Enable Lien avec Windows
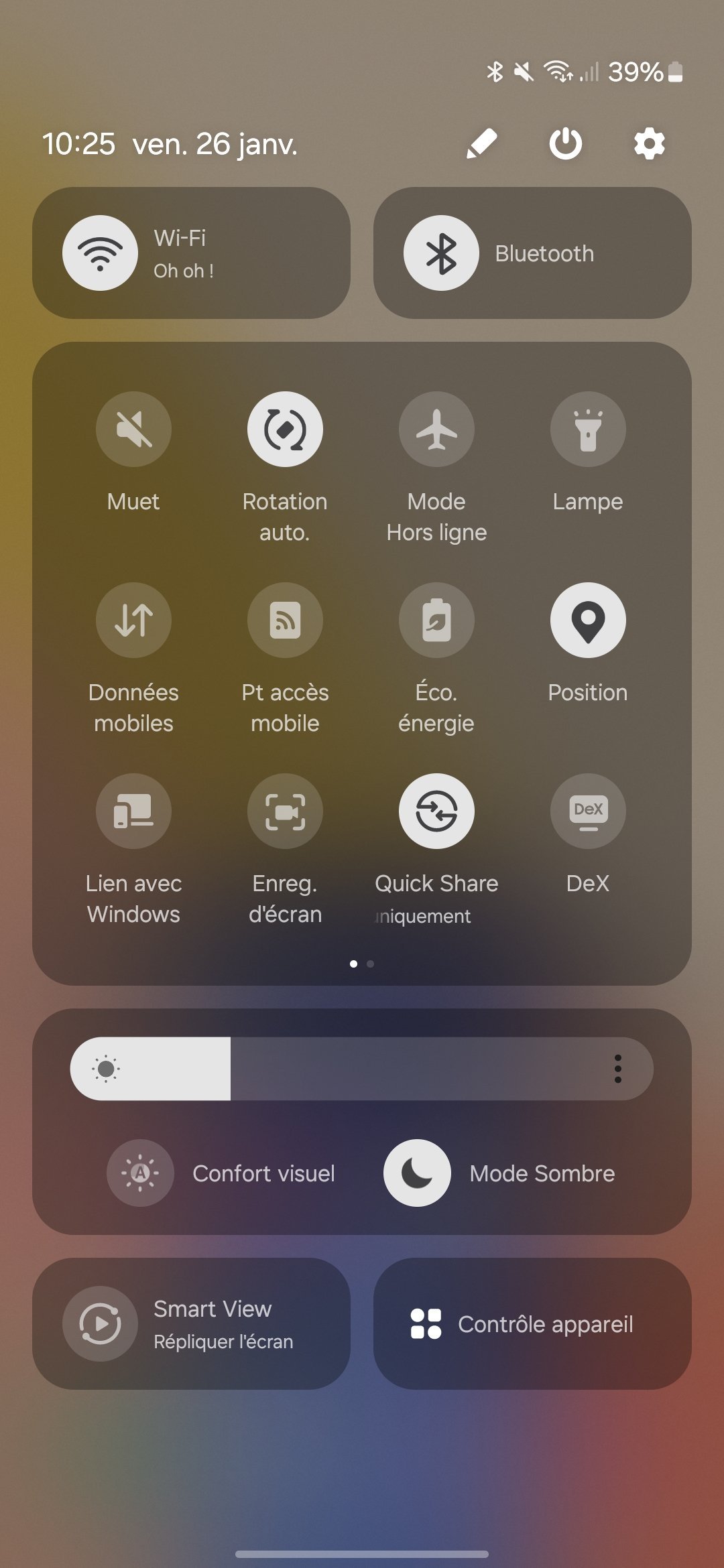Viewport: 724px width, 1568px height. (133, 811)
